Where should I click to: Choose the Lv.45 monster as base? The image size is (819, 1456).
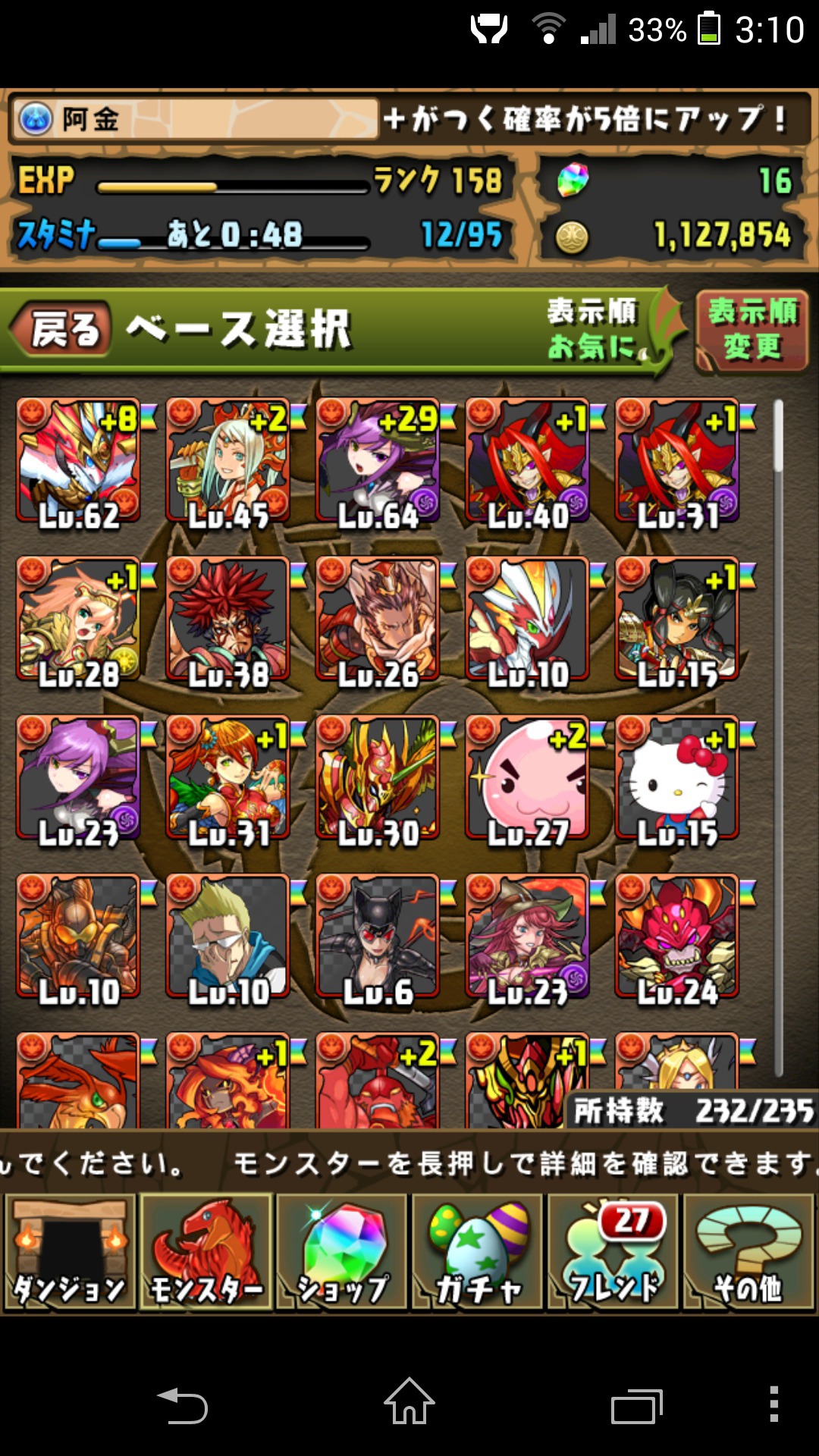pos(227,462)
